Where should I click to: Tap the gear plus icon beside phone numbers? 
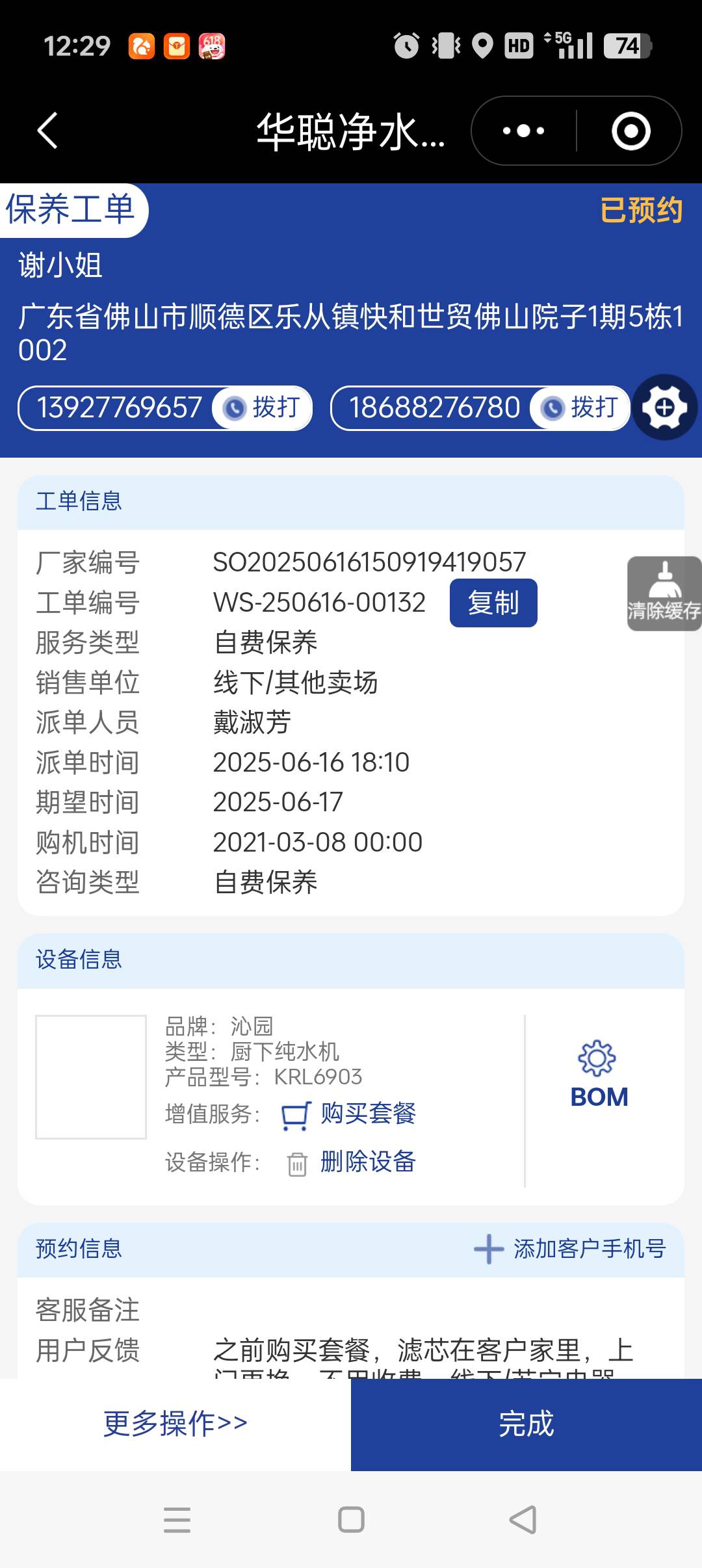click(664, 408)
